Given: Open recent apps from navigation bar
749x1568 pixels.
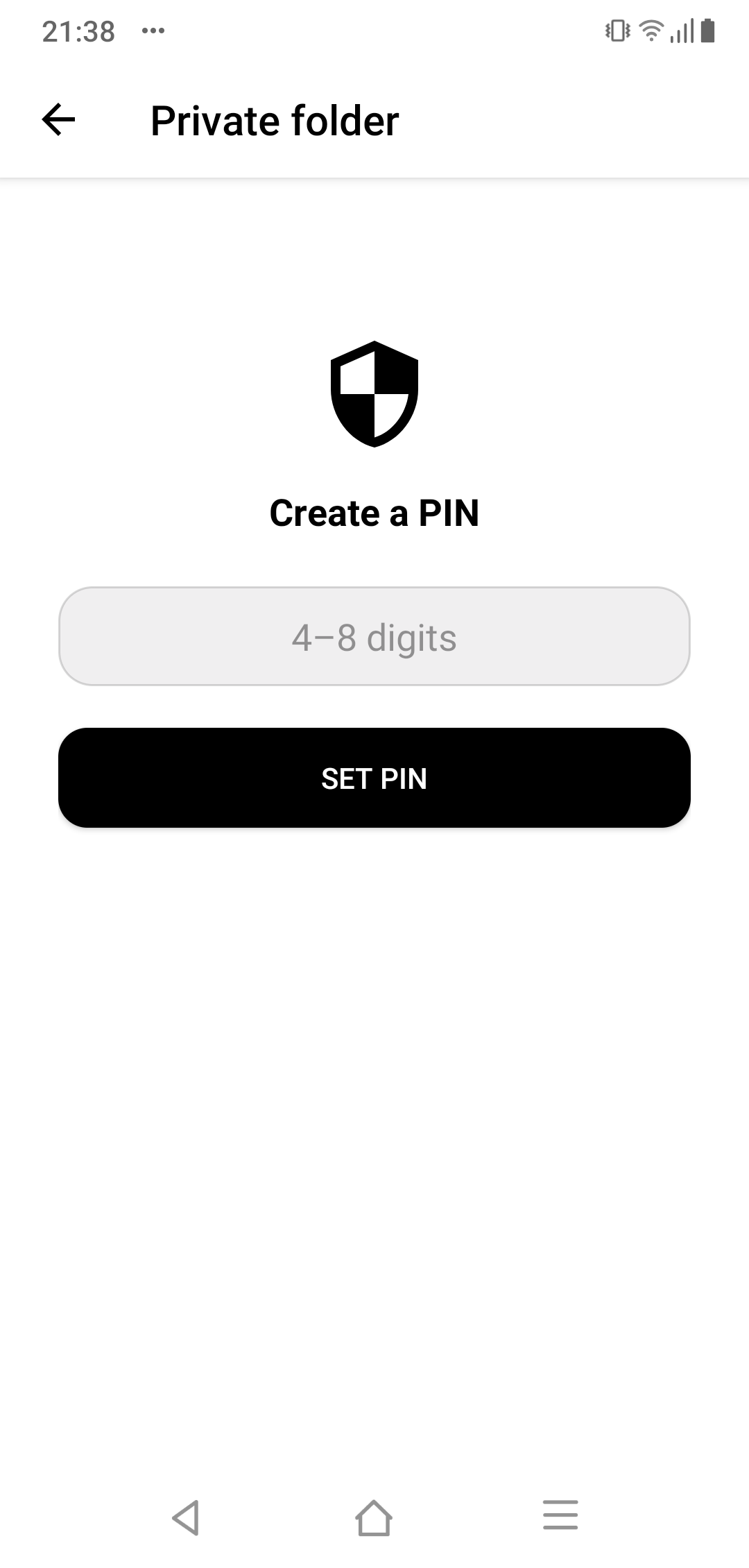Looking at the screenshot, I should (560, 1517).
